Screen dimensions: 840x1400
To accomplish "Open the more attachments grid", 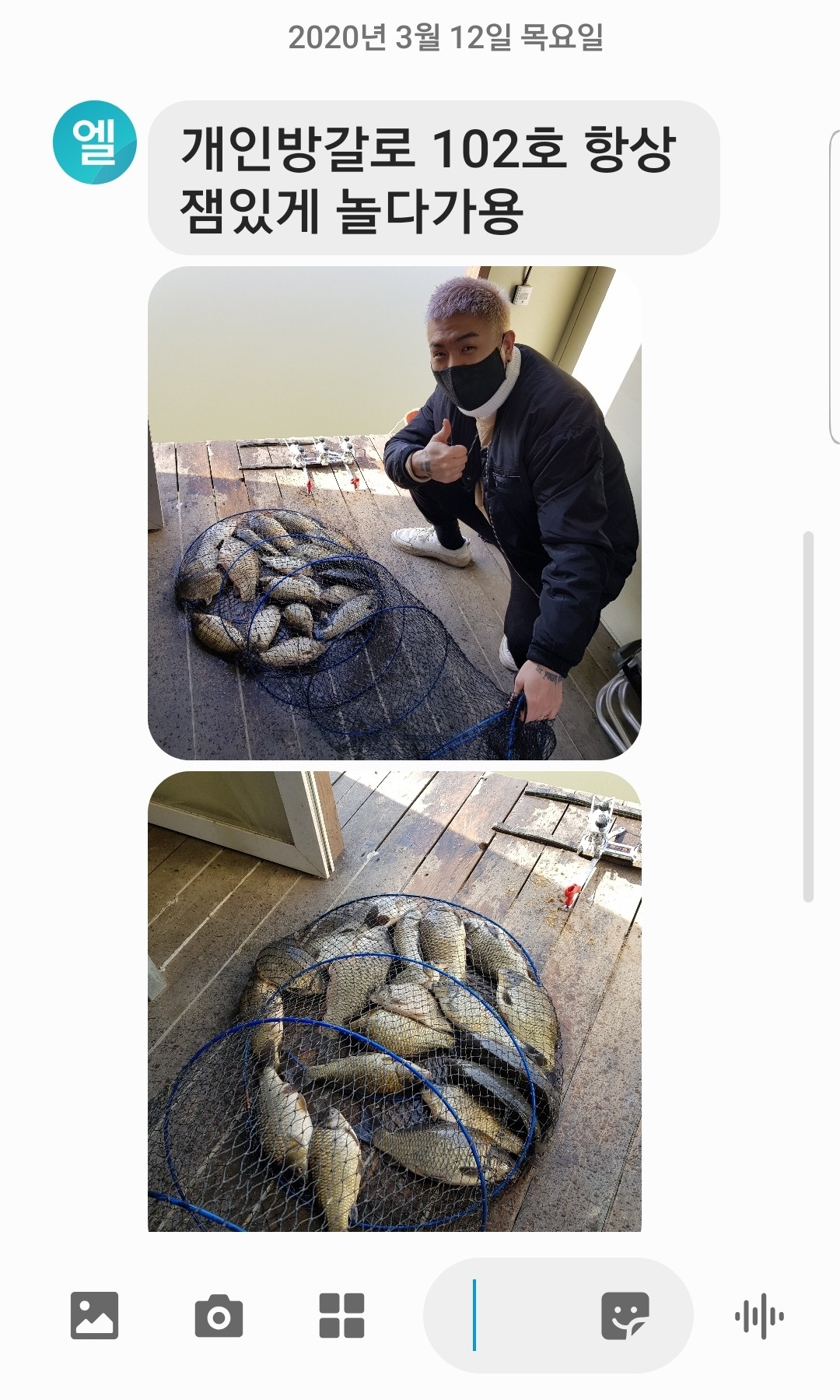I will (x=341, y=1316).
